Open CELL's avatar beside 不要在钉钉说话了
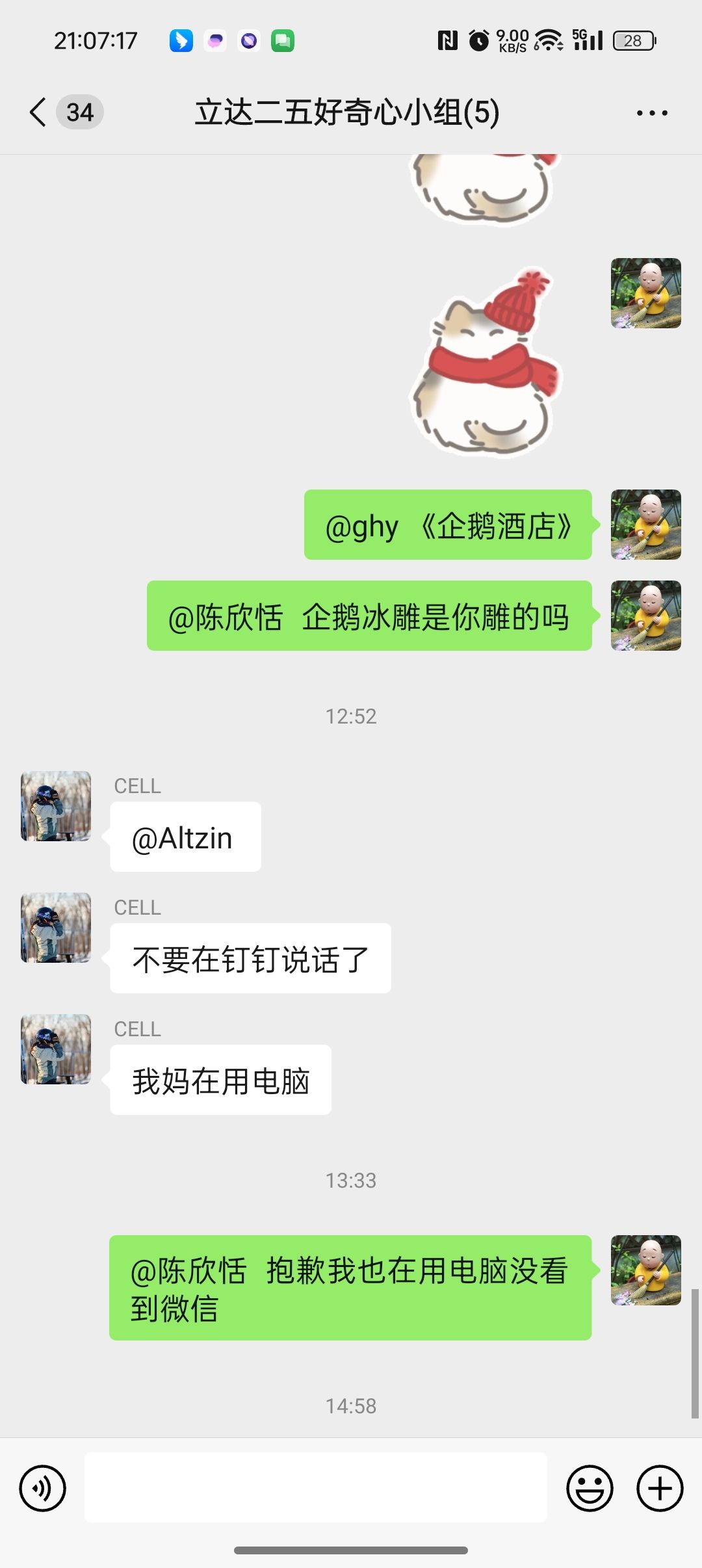 pos(56,928)
